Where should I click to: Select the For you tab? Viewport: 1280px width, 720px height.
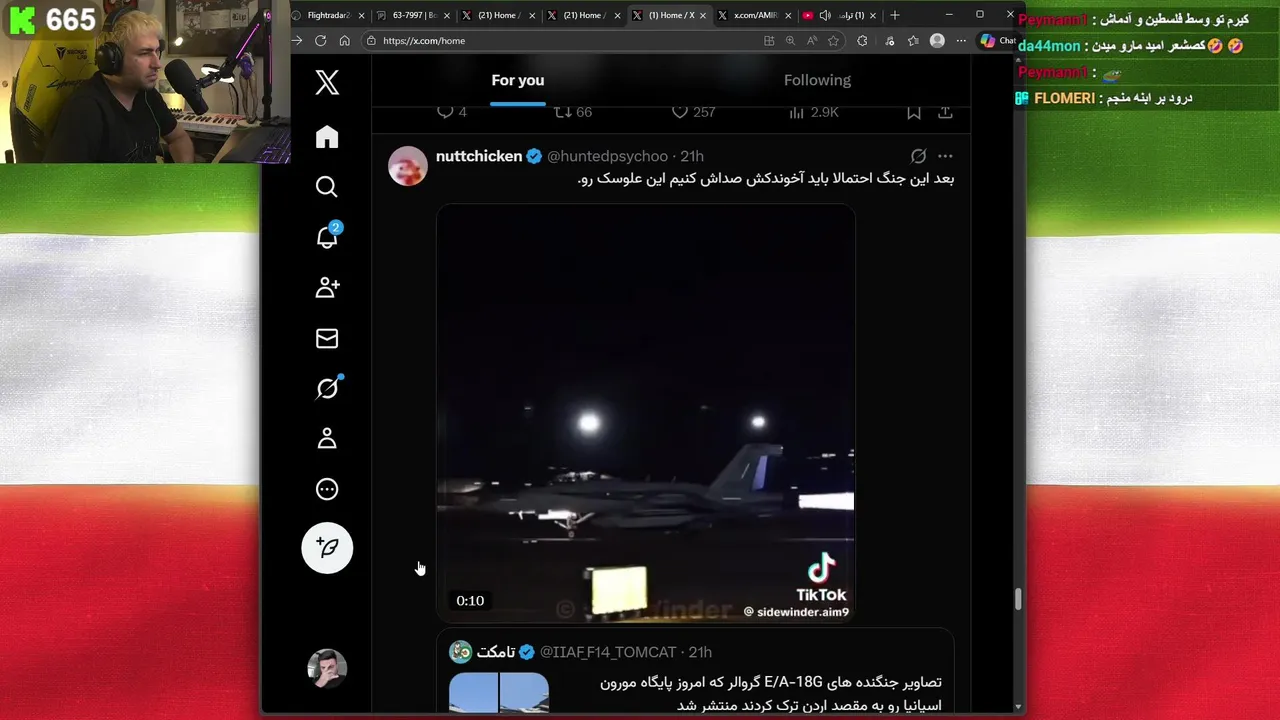point(517,80)
